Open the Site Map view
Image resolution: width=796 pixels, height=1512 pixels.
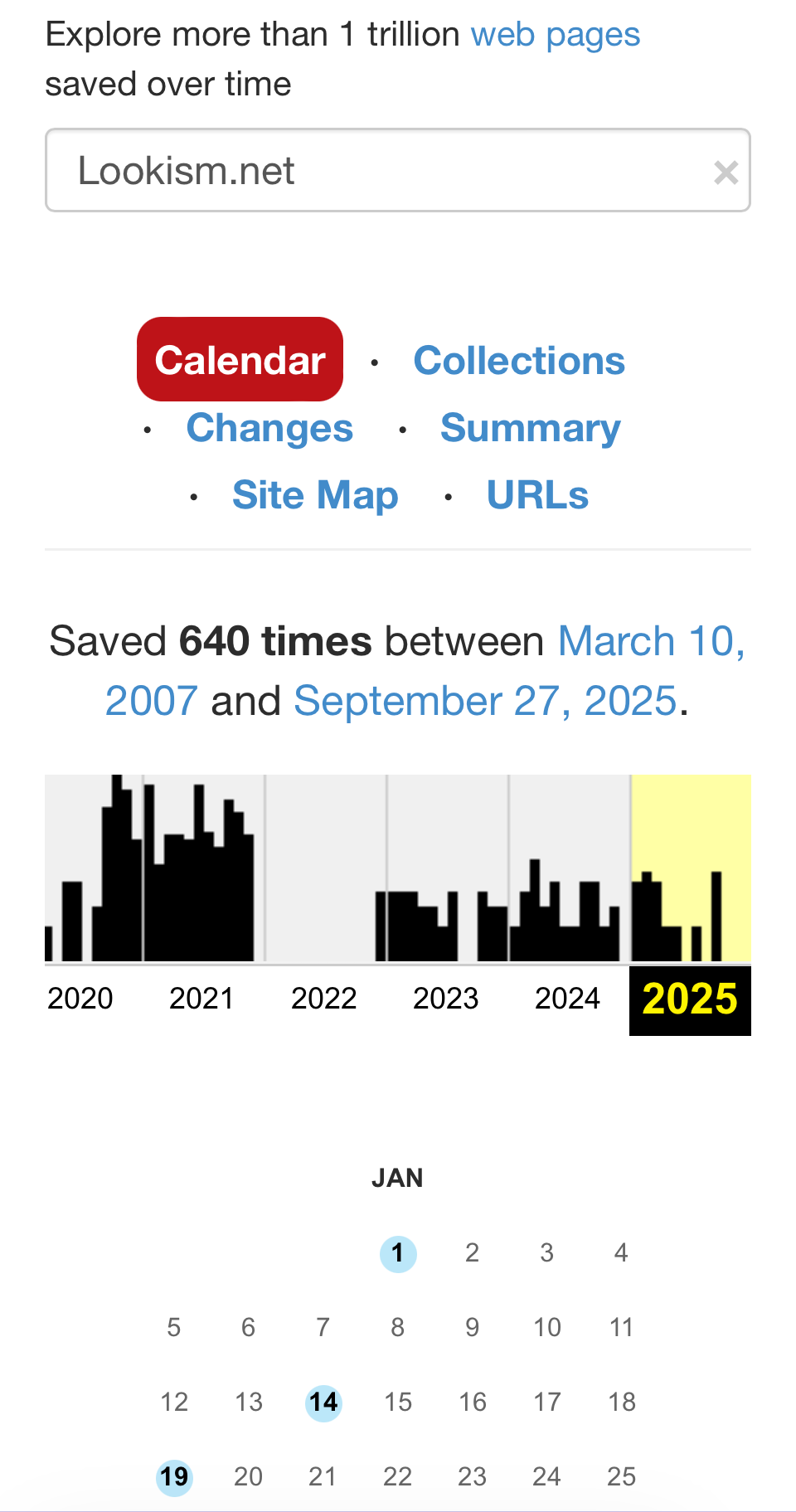tap(315, 495)
